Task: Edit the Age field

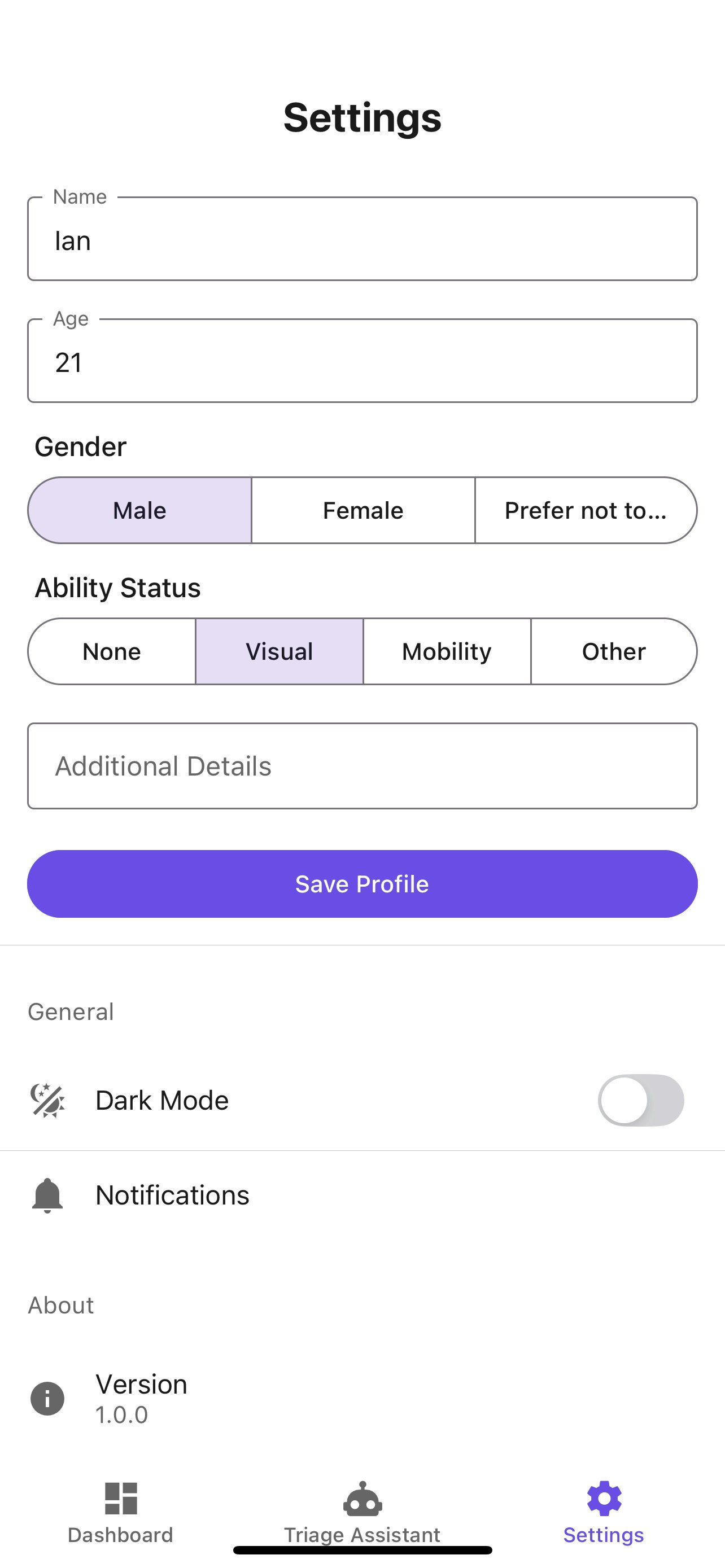Action: [362, 361]
